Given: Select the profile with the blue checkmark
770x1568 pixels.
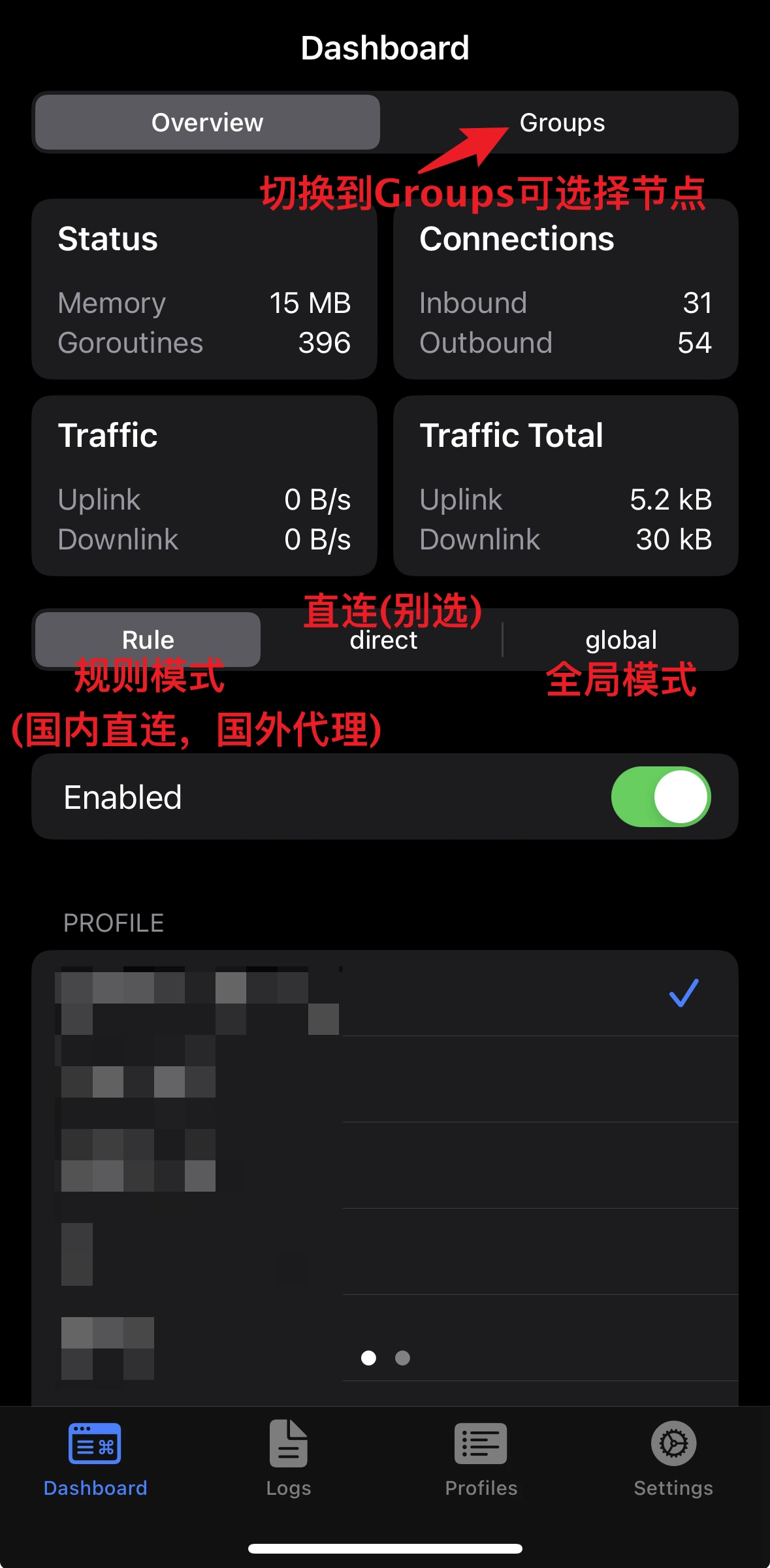Looking at the screenshot, I should tap(385, 993).
